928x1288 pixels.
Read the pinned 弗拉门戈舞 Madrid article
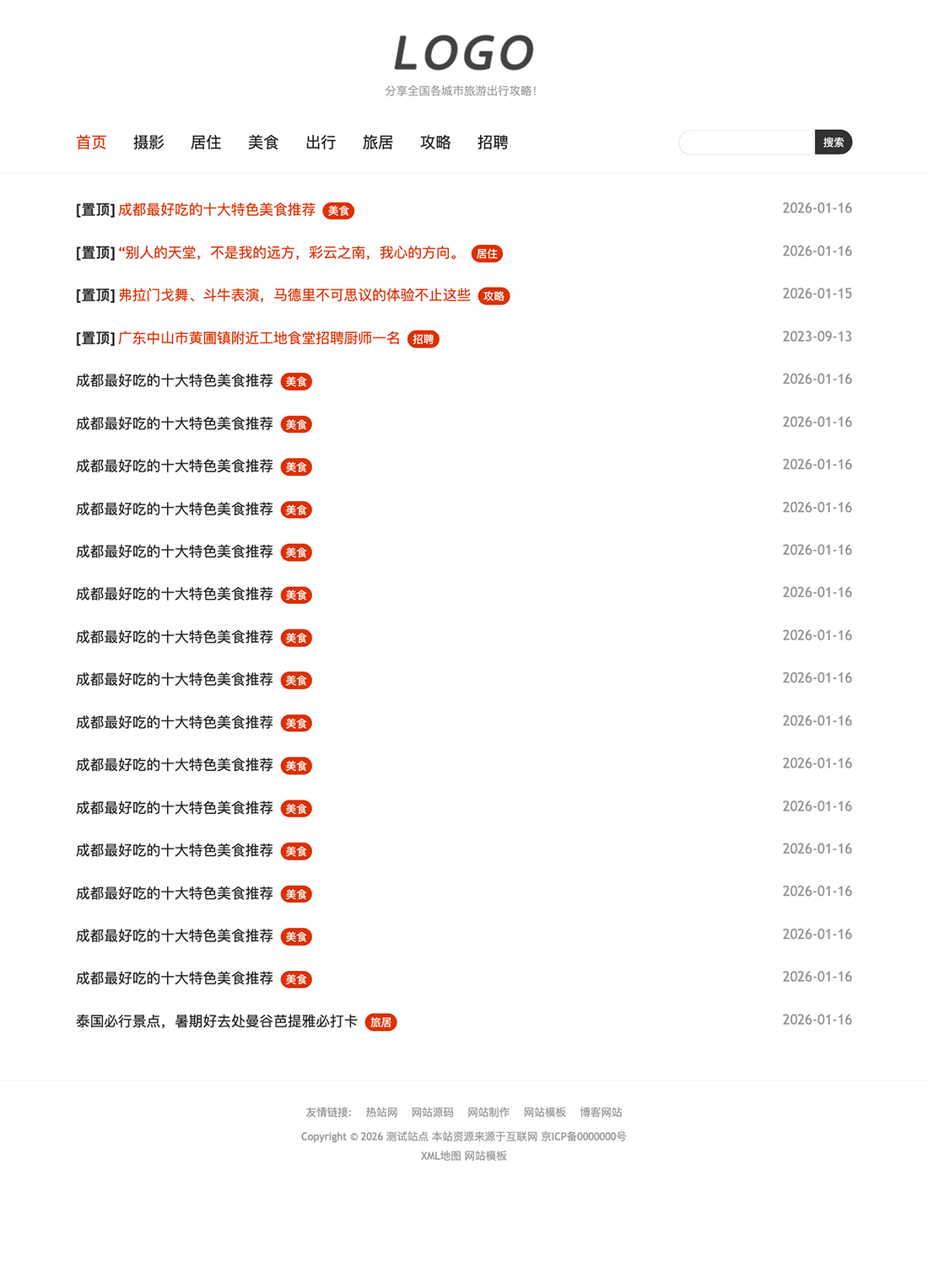tap(294, 295)
